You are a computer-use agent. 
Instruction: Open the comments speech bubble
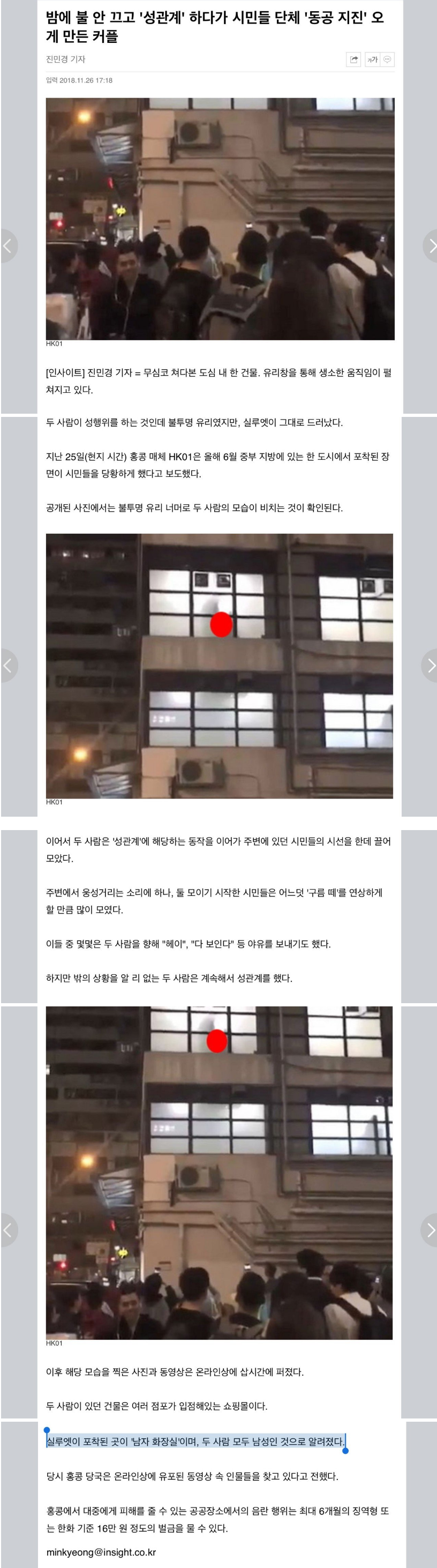pyautogui.click(x=387, y=59)
